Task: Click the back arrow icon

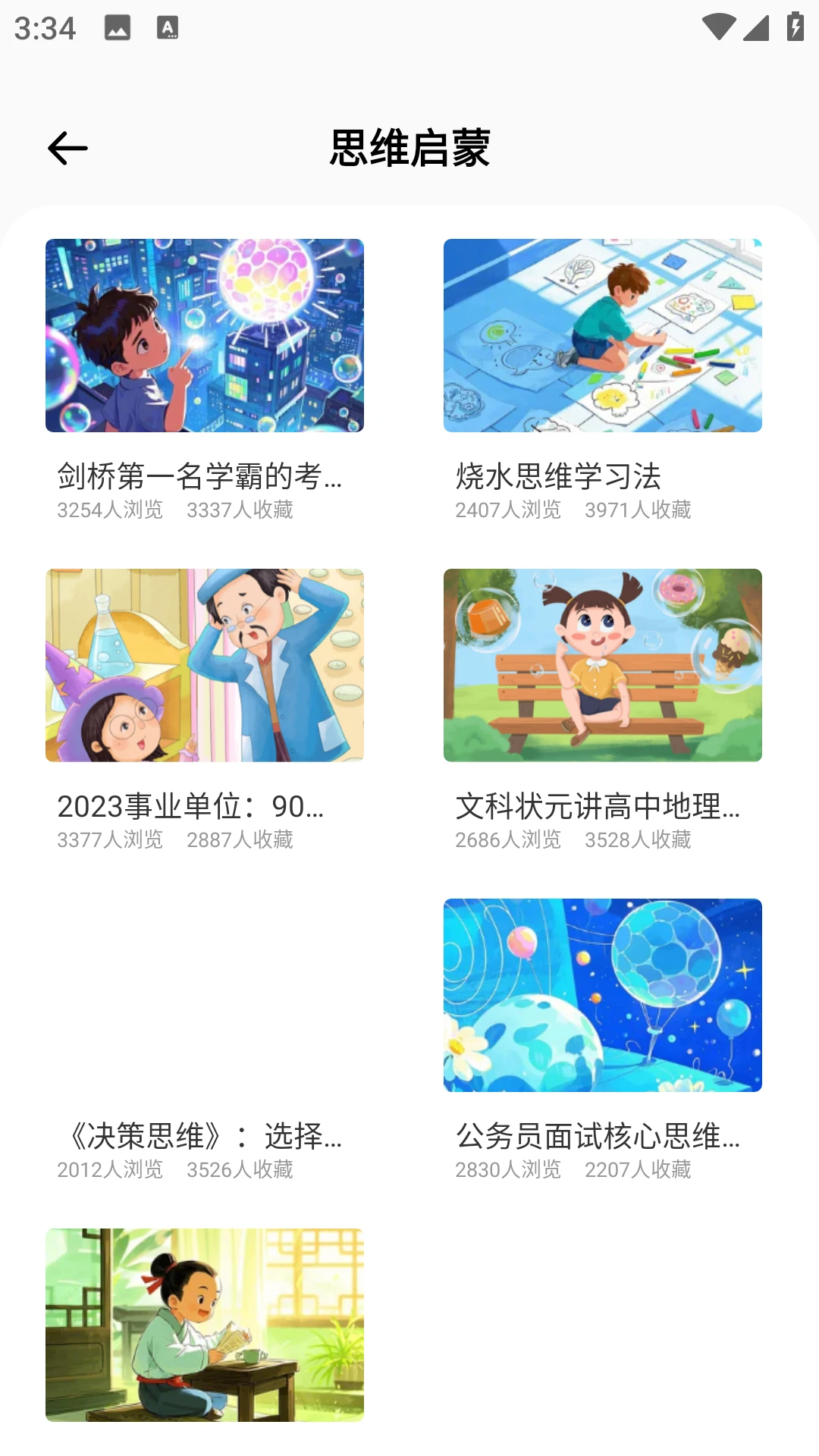Action: 67,148
